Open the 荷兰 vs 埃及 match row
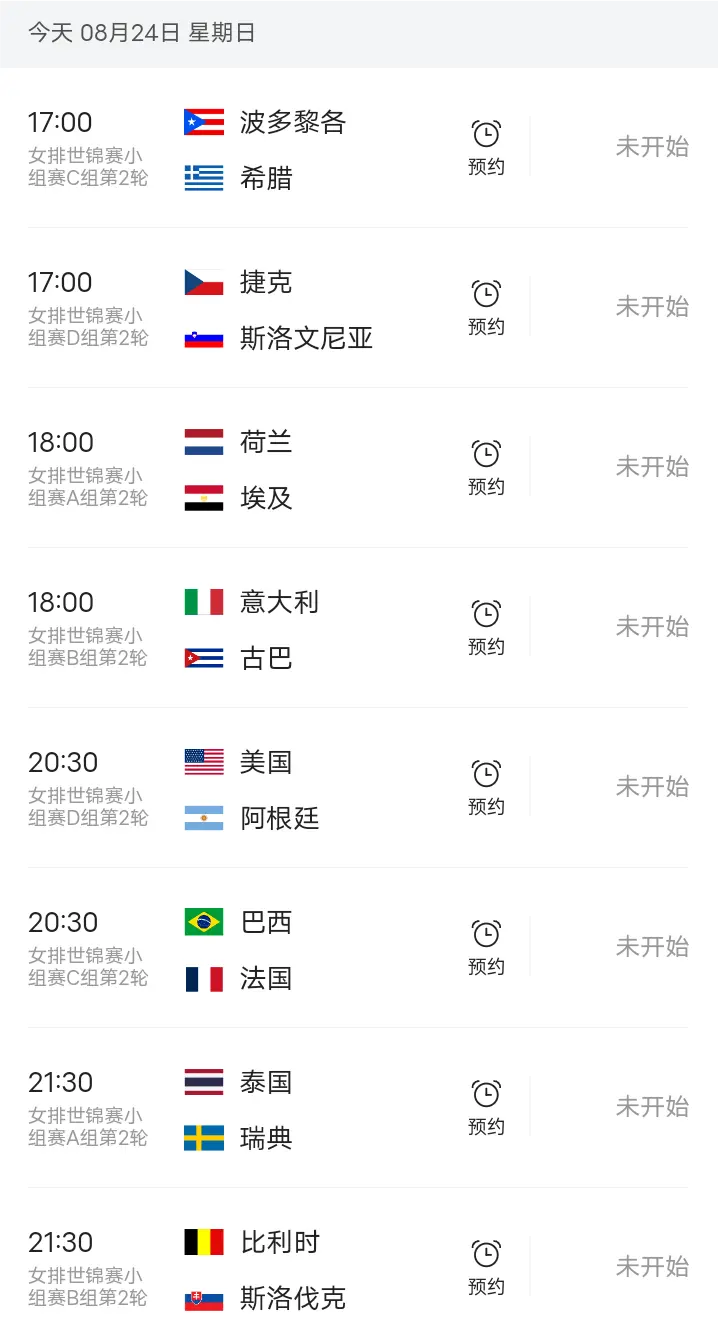Image resolution: width=718 pixels, height=1335 pixels. 300,469
